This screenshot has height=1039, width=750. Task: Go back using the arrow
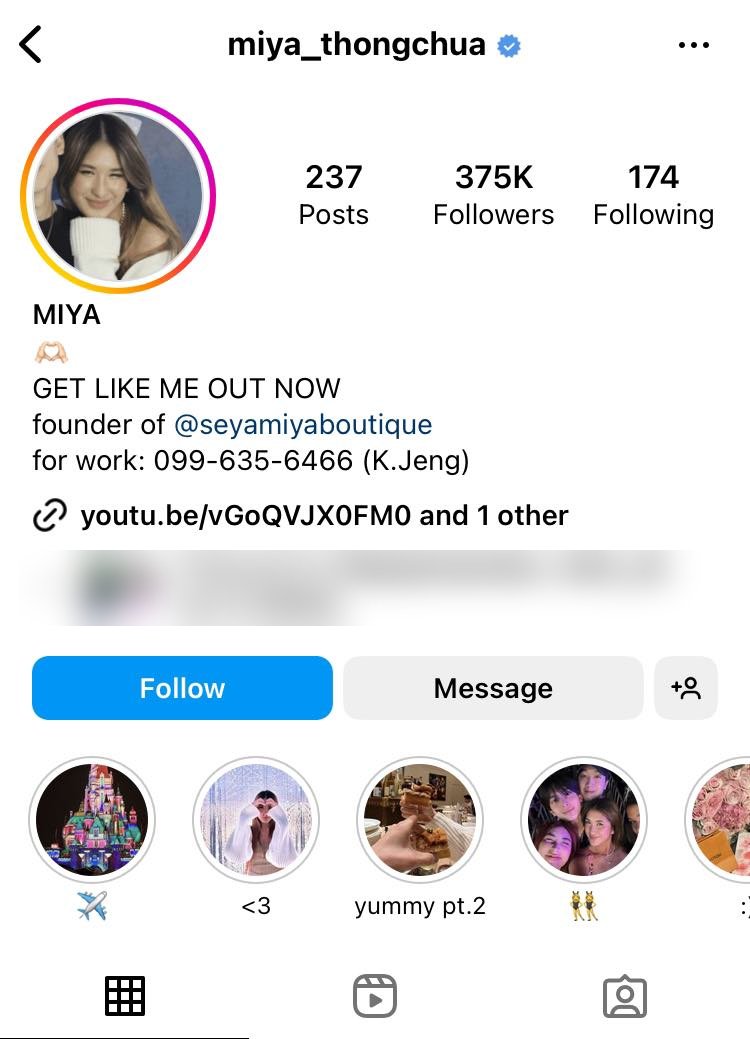pos(32,45)
